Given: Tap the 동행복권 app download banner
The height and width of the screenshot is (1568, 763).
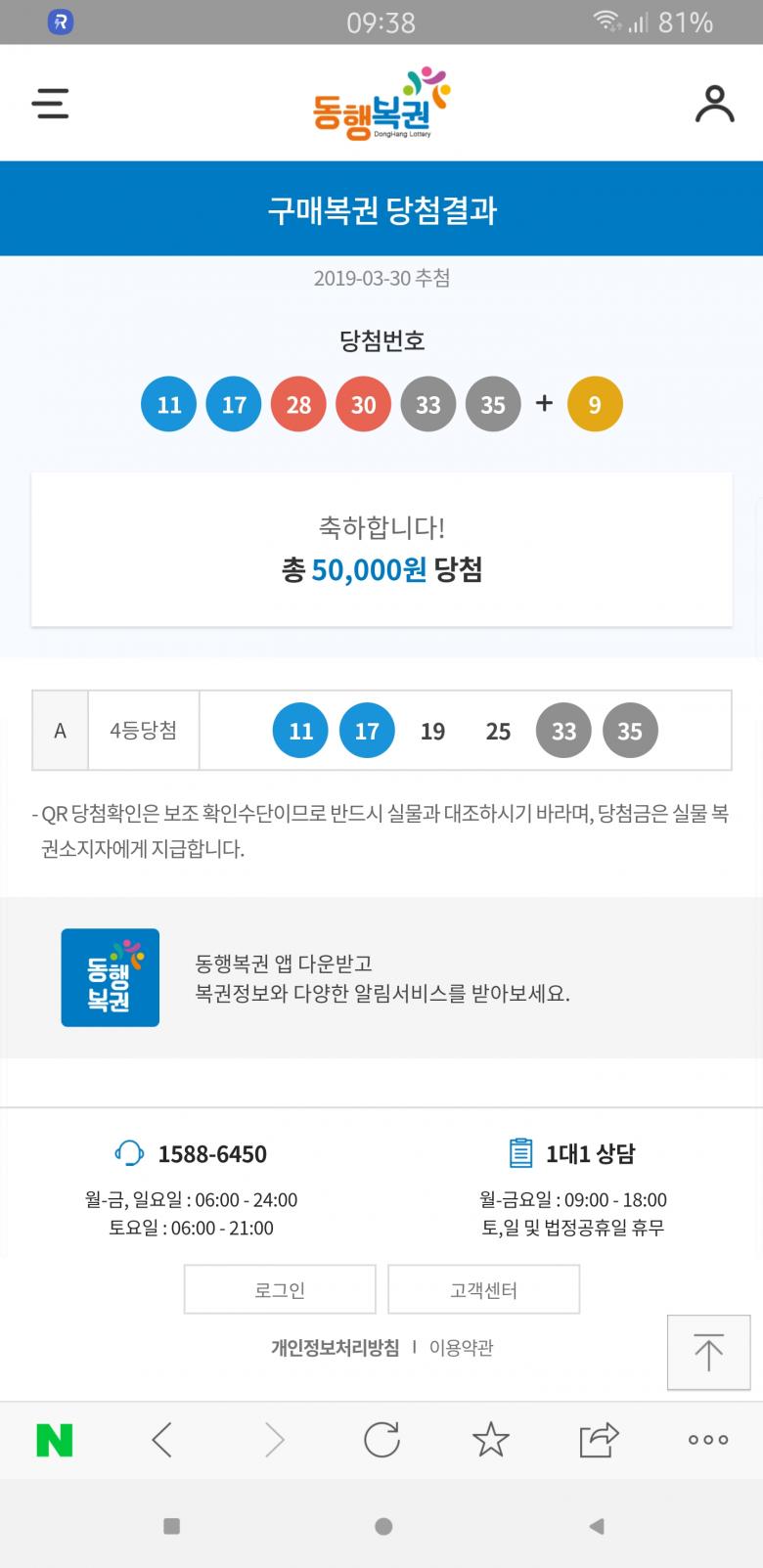Looking at the screenshot, I should 381,977.
